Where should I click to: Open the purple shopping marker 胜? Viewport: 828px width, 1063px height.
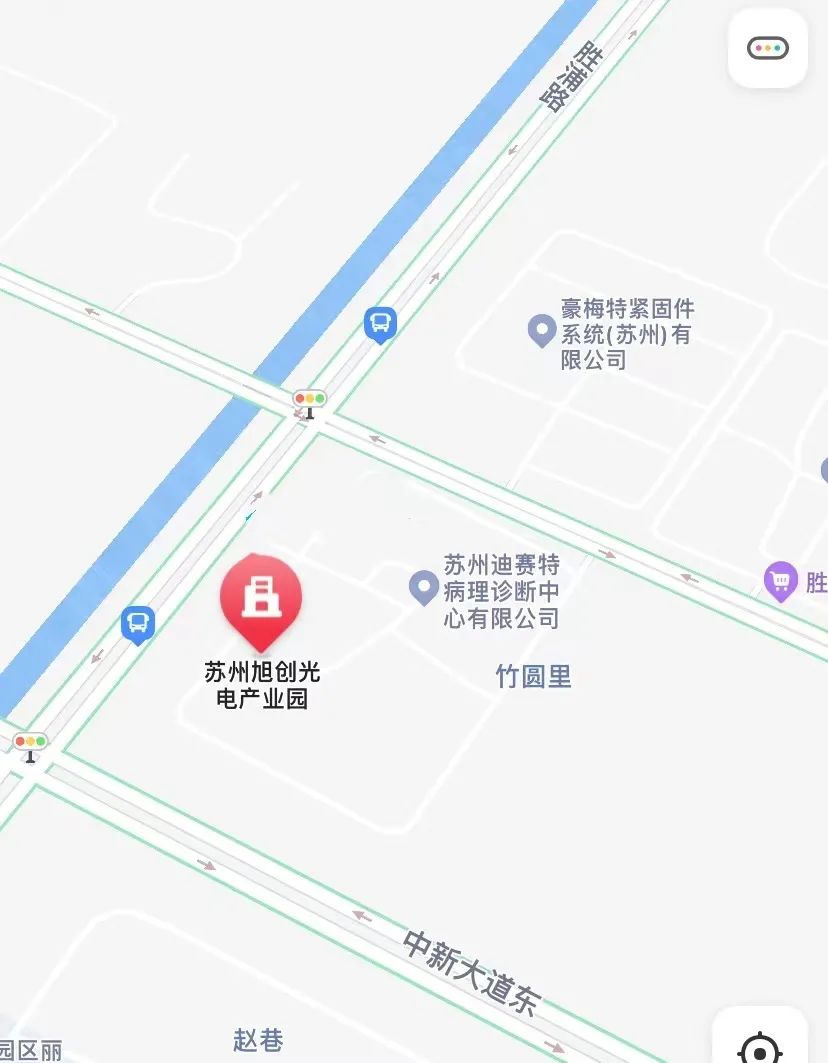tap(780, 580)
